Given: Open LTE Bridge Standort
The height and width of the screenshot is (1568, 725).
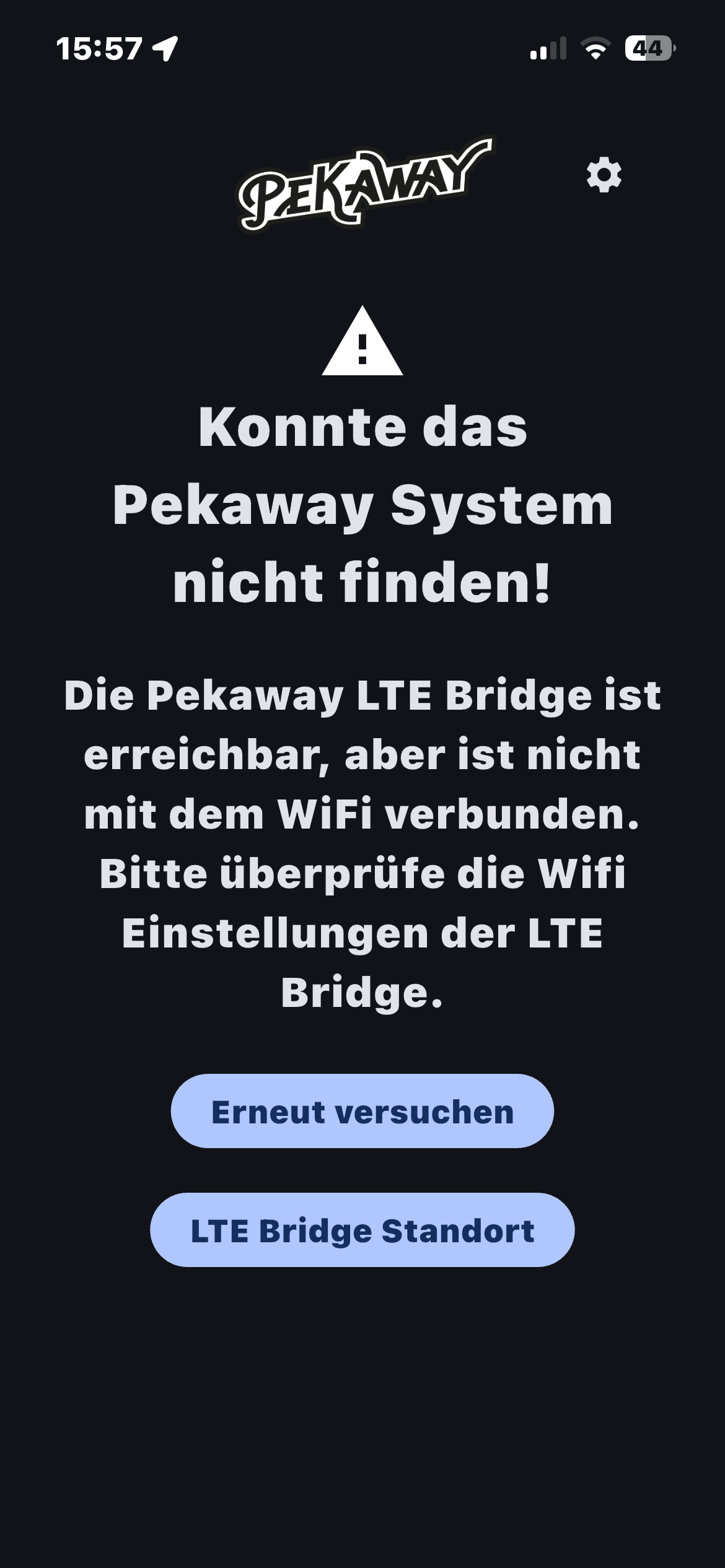Looking at the screenshot, I should (362, 1230).
